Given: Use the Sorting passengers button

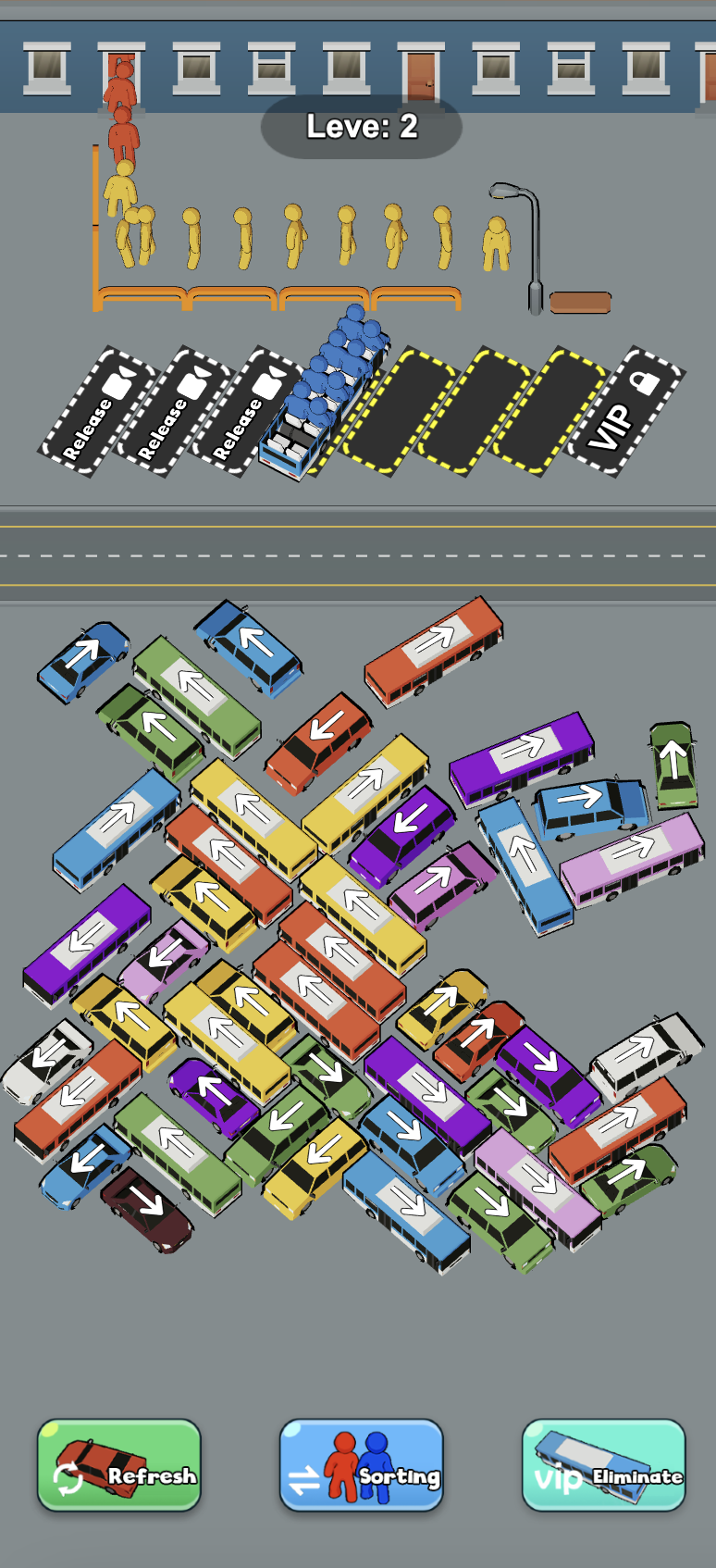Looking at the screenshot, I should click(362, 1464).
